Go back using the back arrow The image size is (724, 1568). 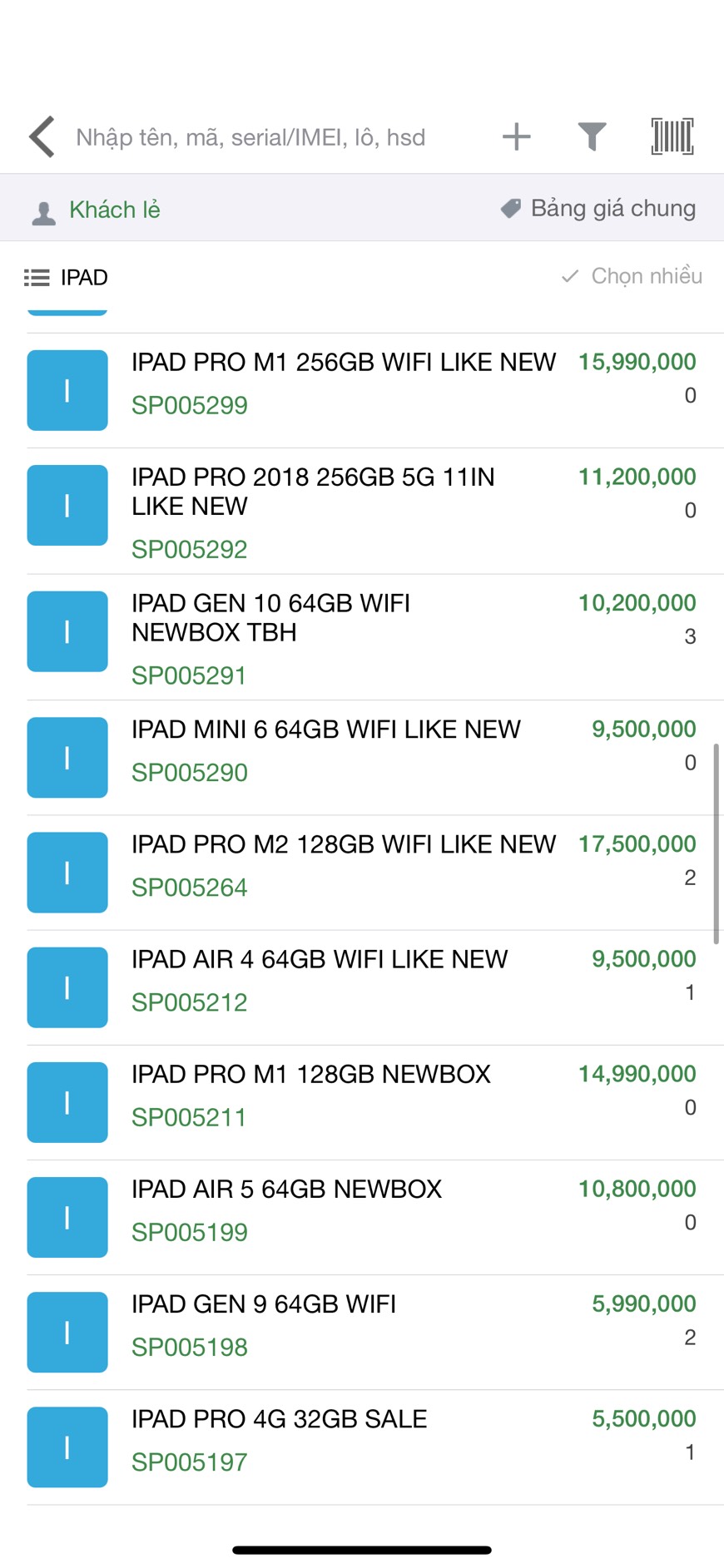click(42, 136)
